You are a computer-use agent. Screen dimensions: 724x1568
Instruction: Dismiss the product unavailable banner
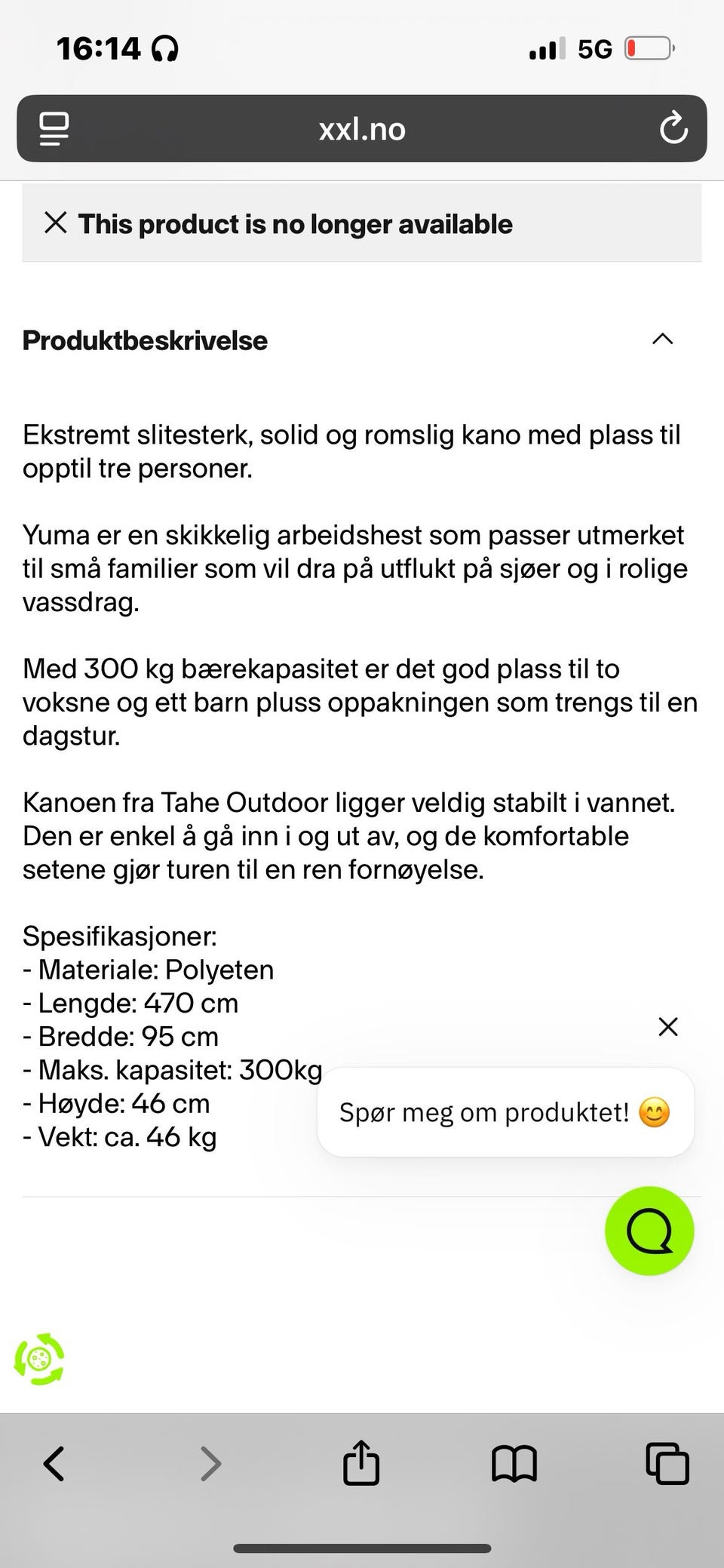click(56, 223)
